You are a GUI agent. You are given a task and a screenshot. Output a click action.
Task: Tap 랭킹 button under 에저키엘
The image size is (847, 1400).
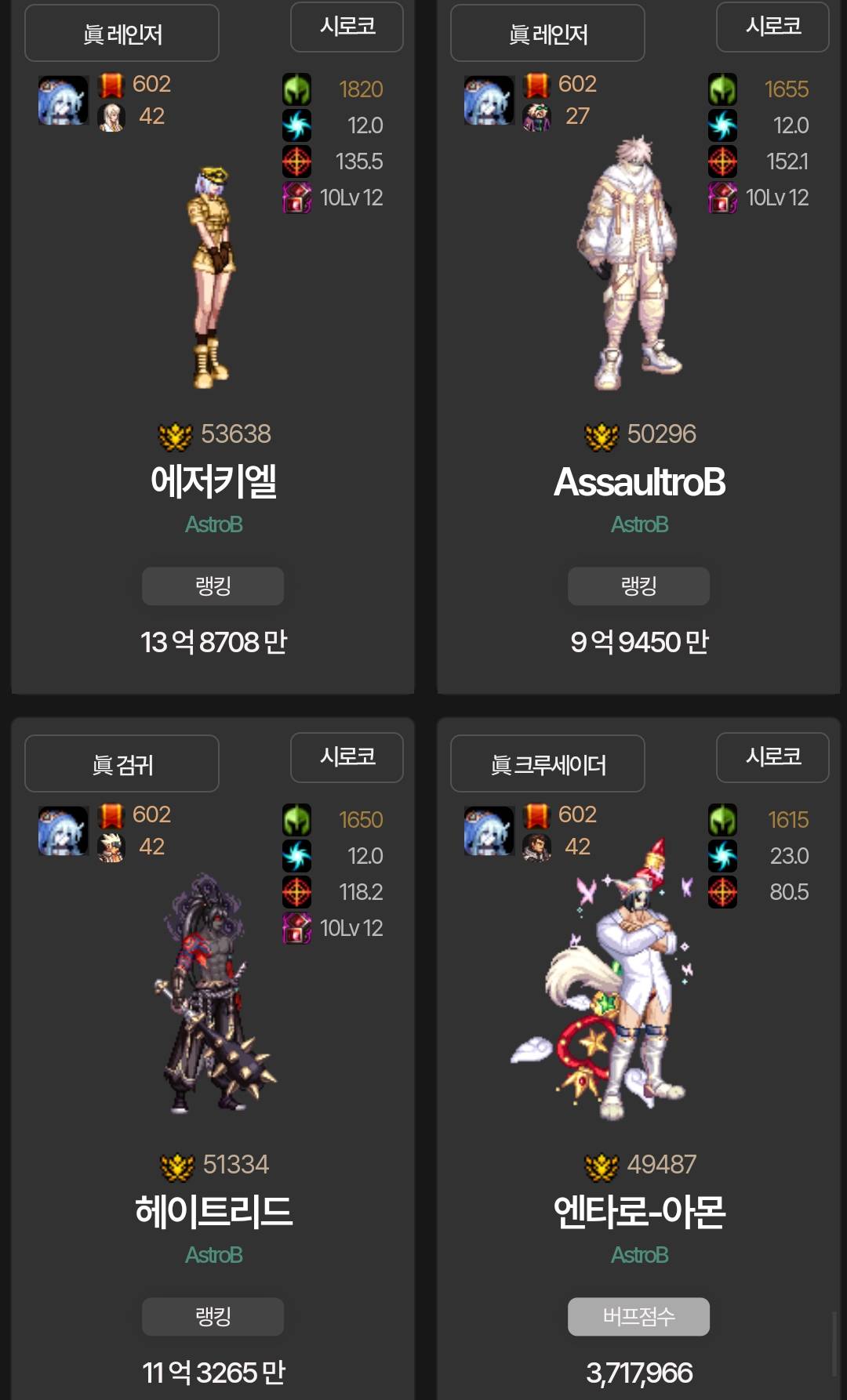213,586
